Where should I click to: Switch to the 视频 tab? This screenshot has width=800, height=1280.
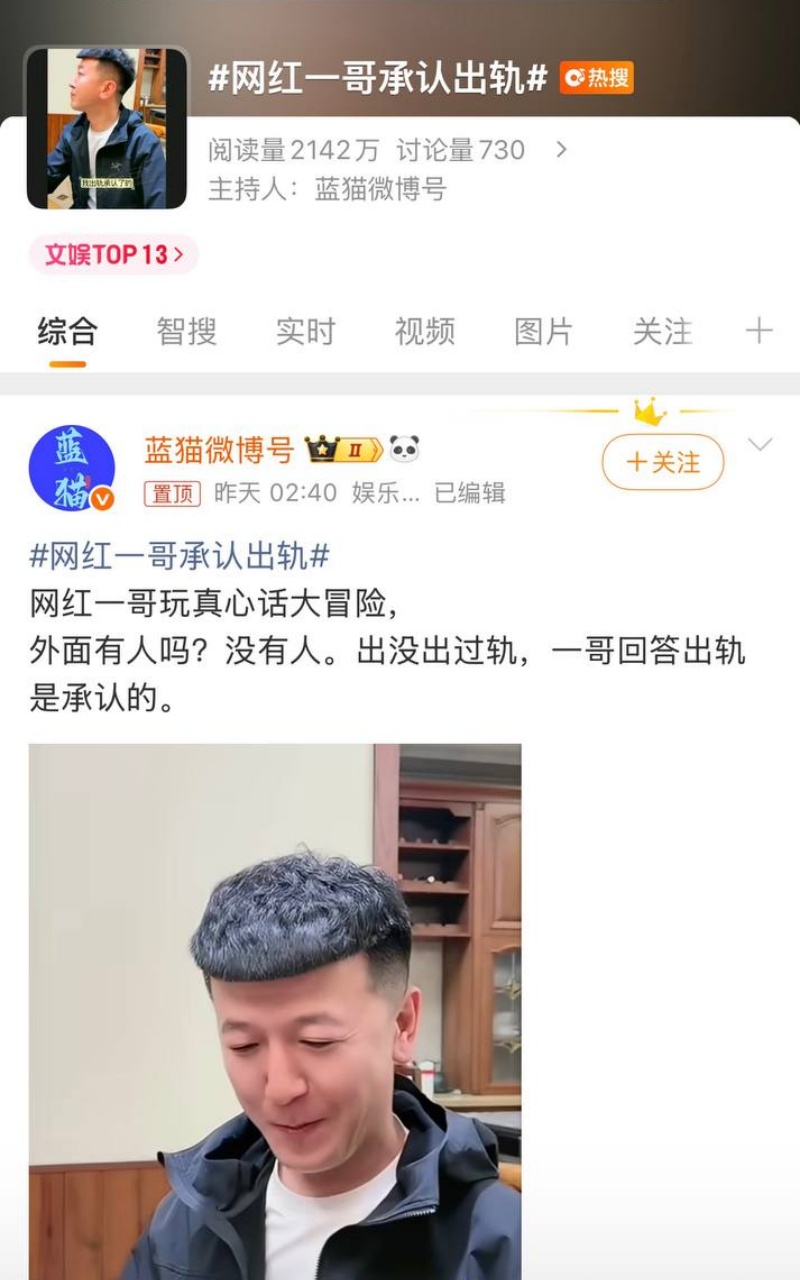pyautogui.click(x=424, y=331)
